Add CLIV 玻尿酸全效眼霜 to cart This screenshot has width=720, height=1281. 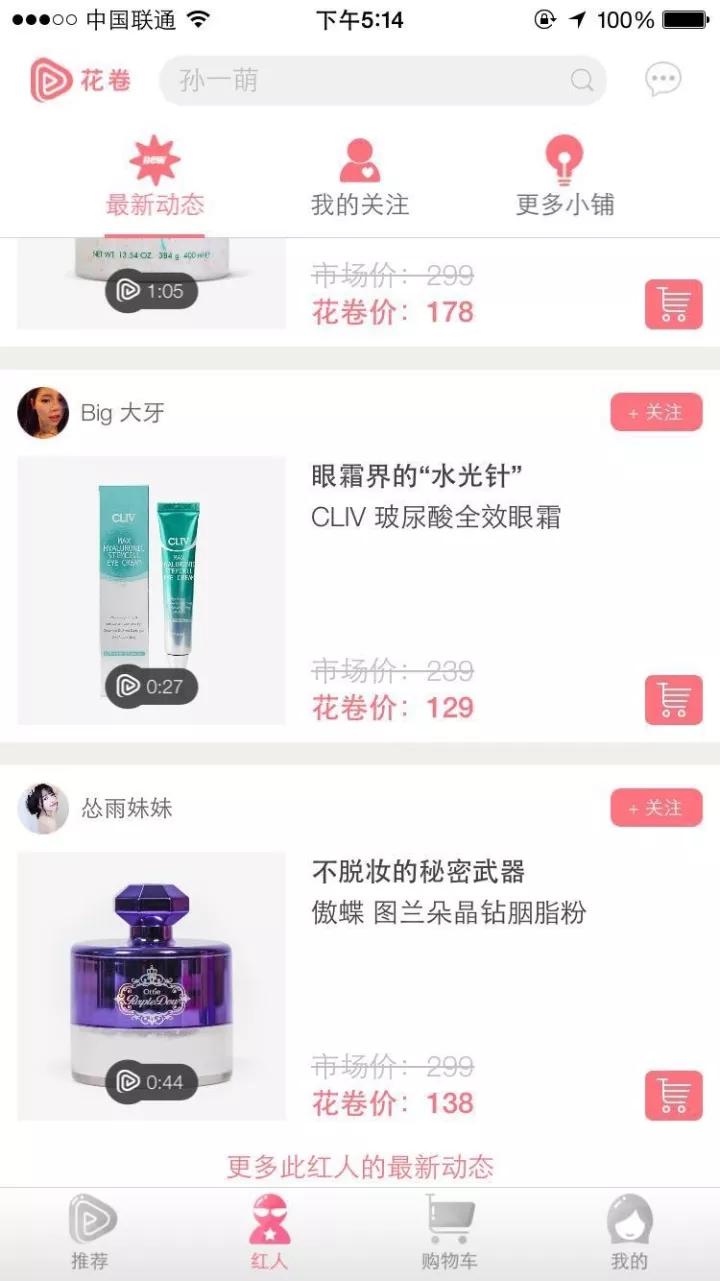click(x=674, y=700)
